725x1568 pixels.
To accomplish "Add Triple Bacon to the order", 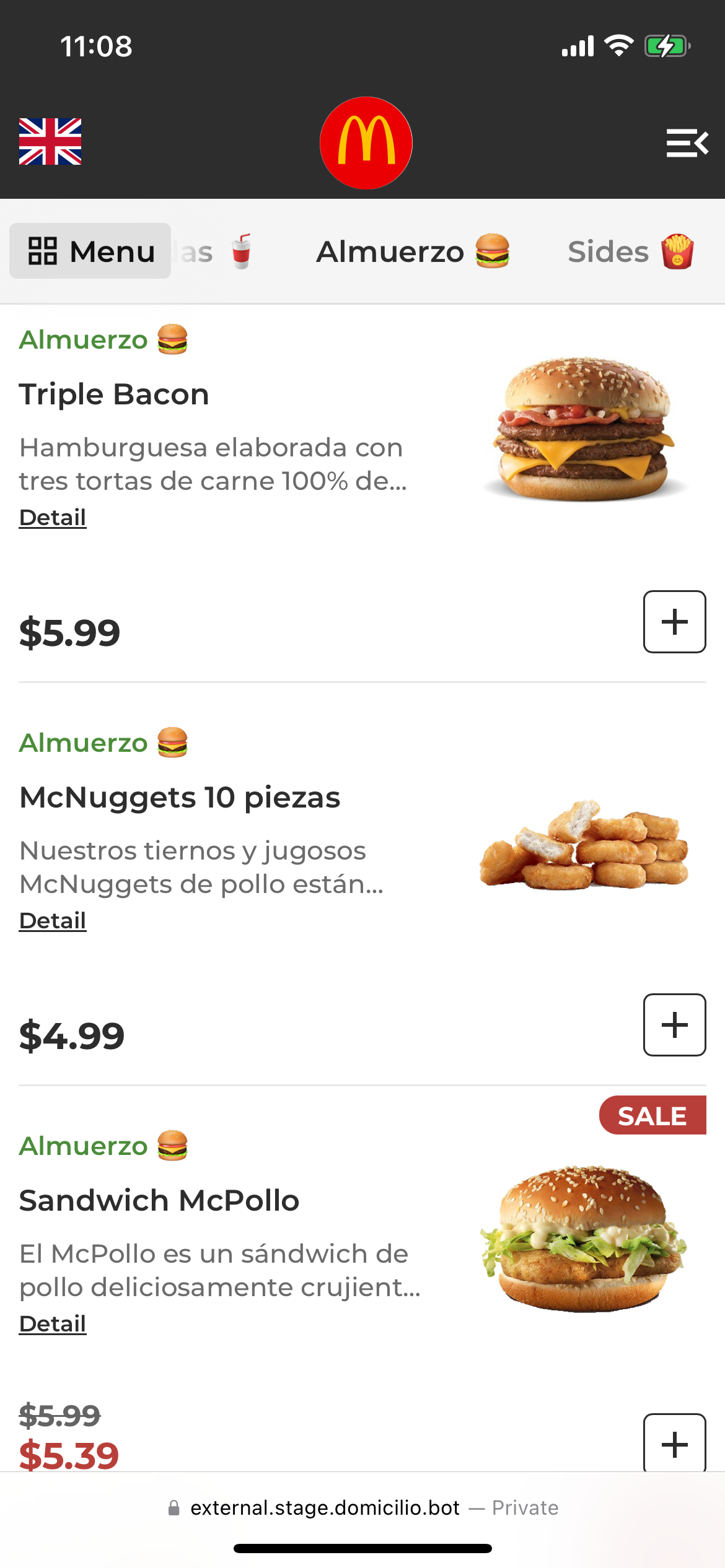I will tap(675, 622).
